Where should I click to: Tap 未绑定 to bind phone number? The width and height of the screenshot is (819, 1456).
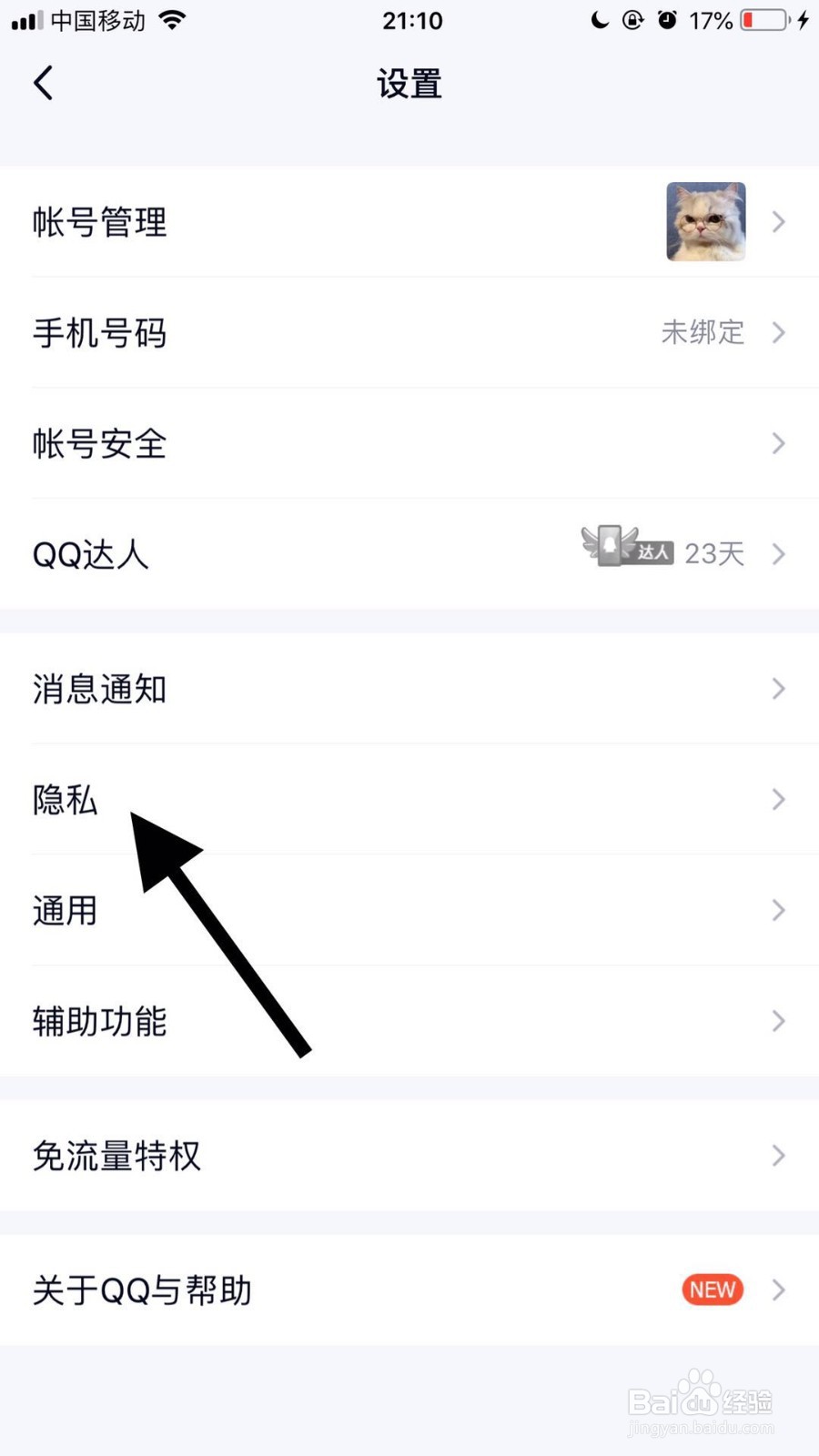tap(702, 333)
